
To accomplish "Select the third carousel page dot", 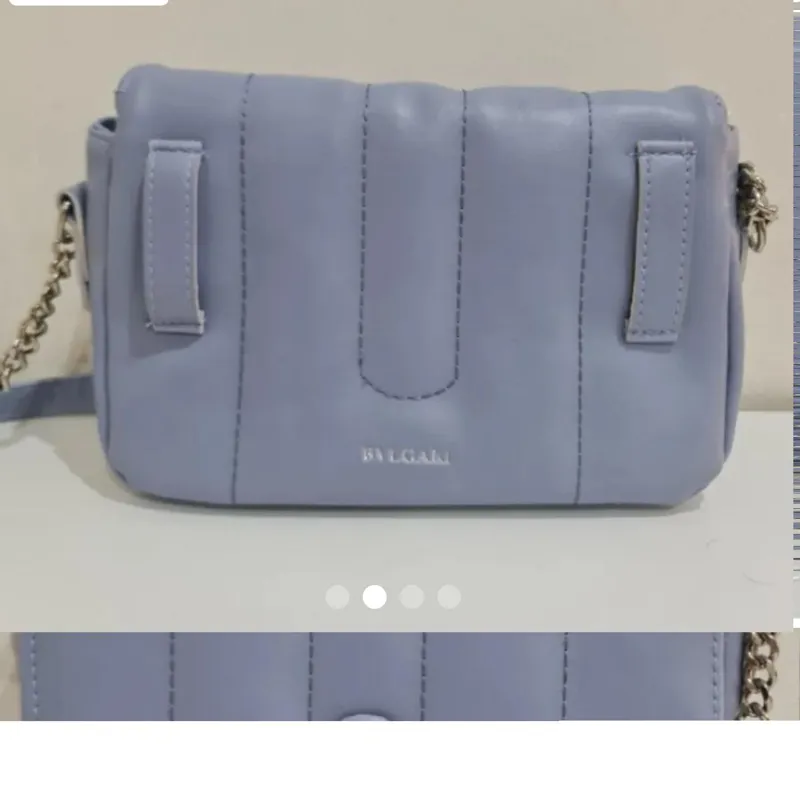I will coord(411,597).
